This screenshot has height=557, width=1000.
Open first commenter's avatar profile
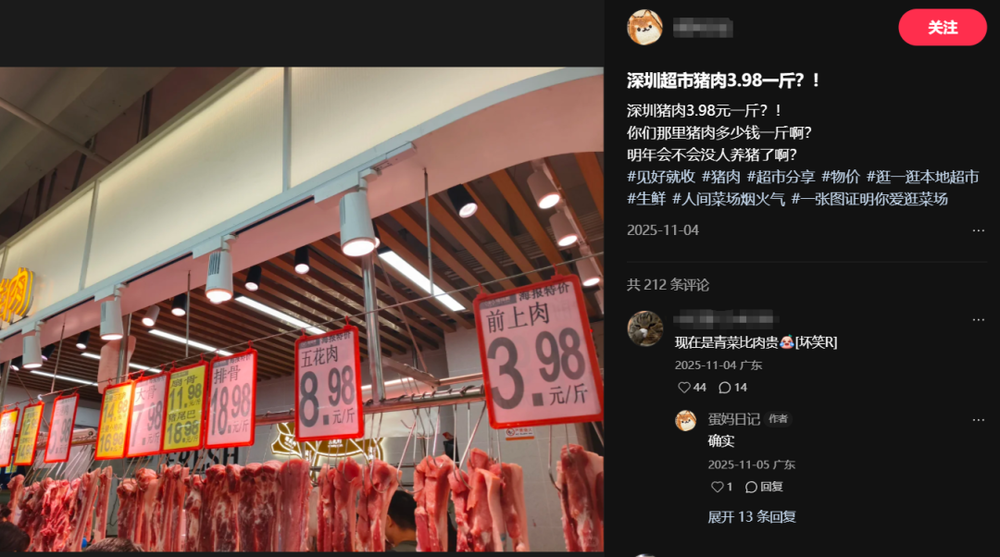[645, 328]
